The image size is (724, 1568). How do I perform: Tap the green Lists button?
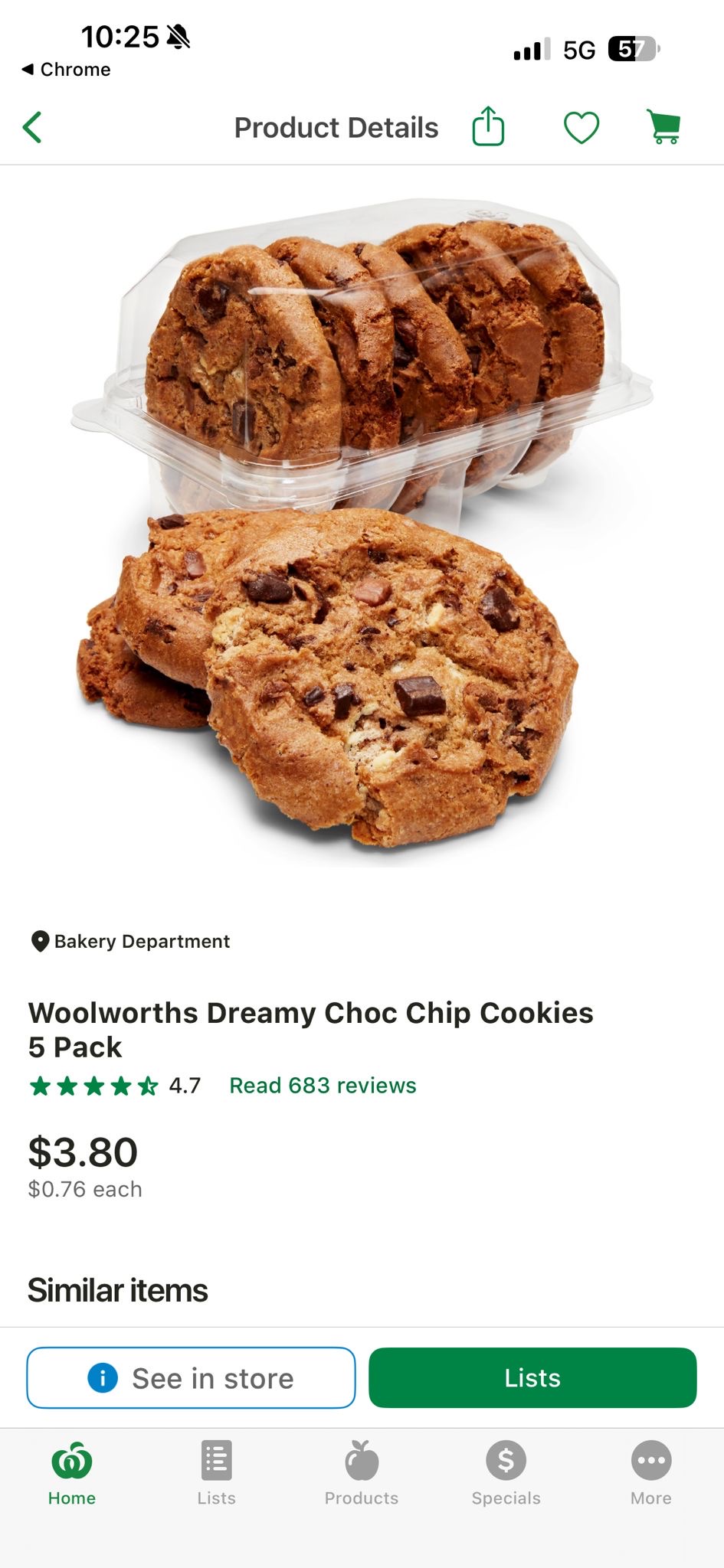tap(532, 1378)
